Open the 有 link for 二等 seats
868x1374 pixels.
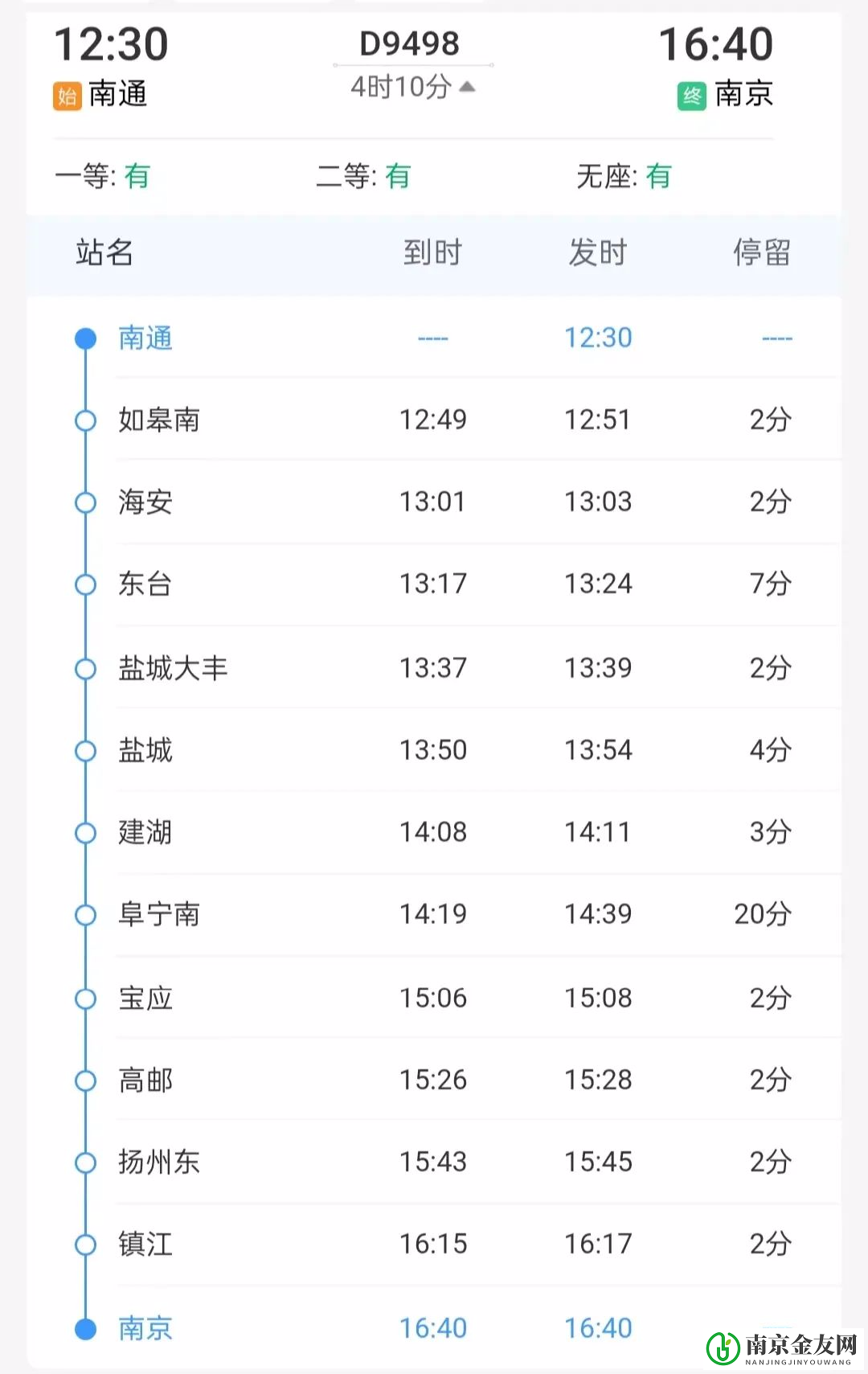399,176
